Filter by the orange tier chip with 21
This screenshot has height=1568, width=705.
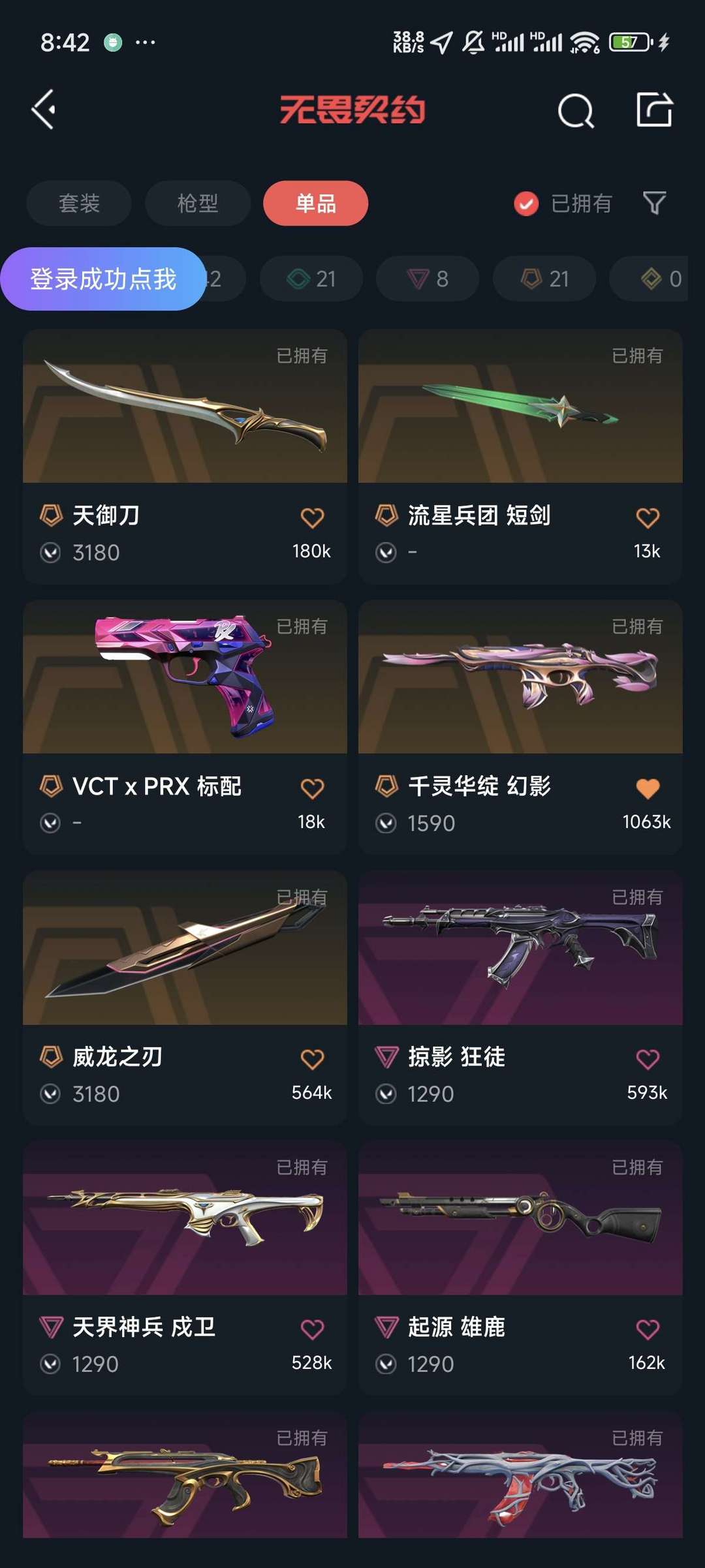(x=544, y=279)
